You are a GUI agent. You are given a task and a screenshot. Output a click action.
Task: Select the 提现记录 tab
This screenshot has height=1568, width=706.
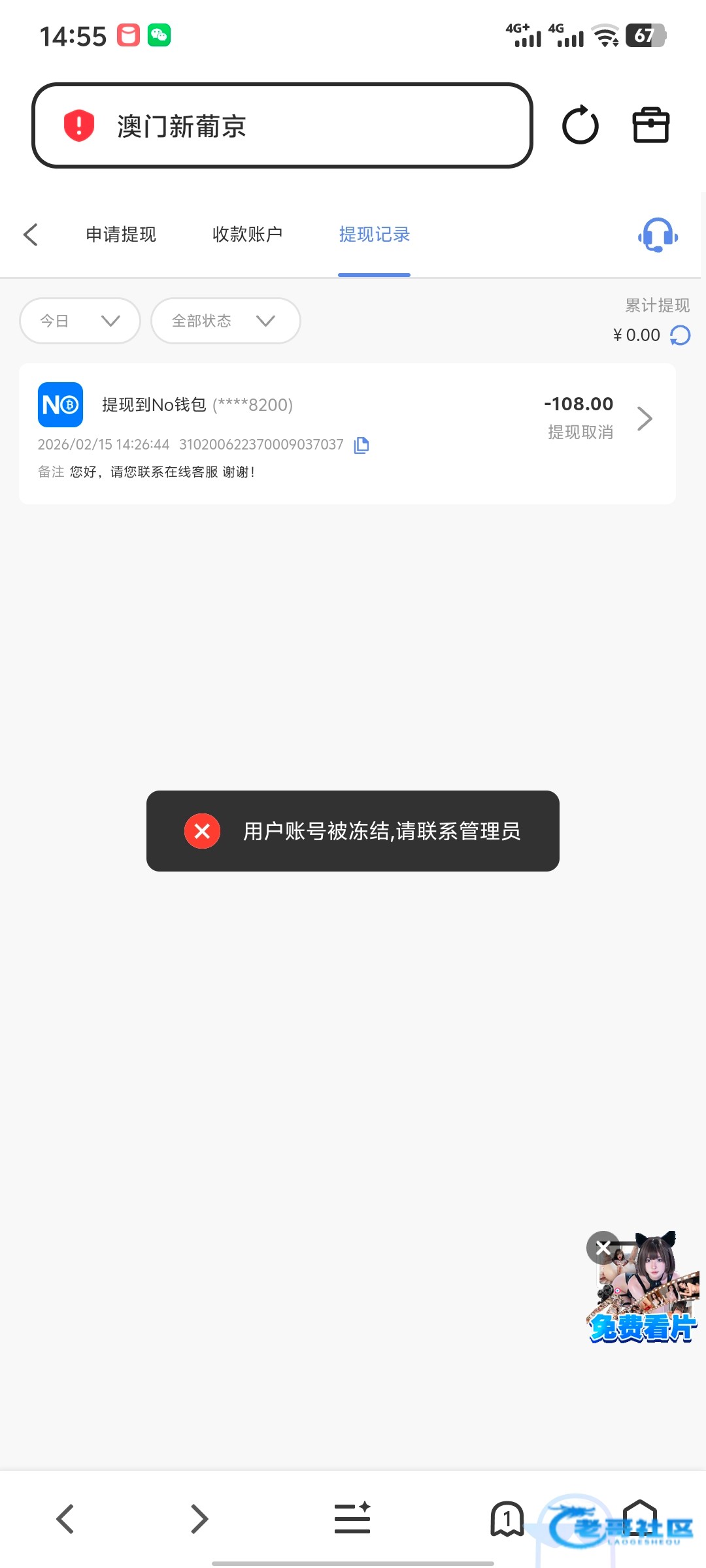coord(374,235)
